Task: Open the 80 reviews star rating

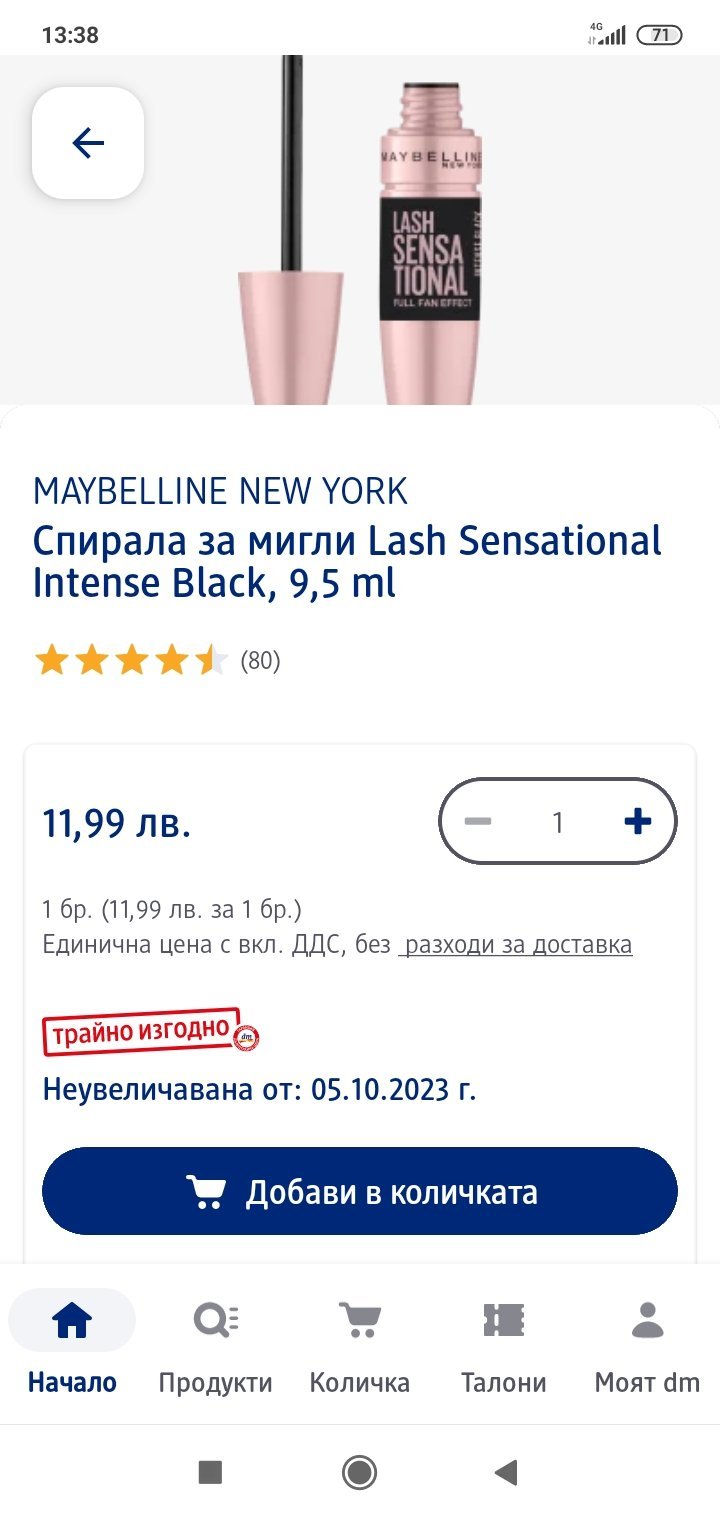Action: coord(157,660)
